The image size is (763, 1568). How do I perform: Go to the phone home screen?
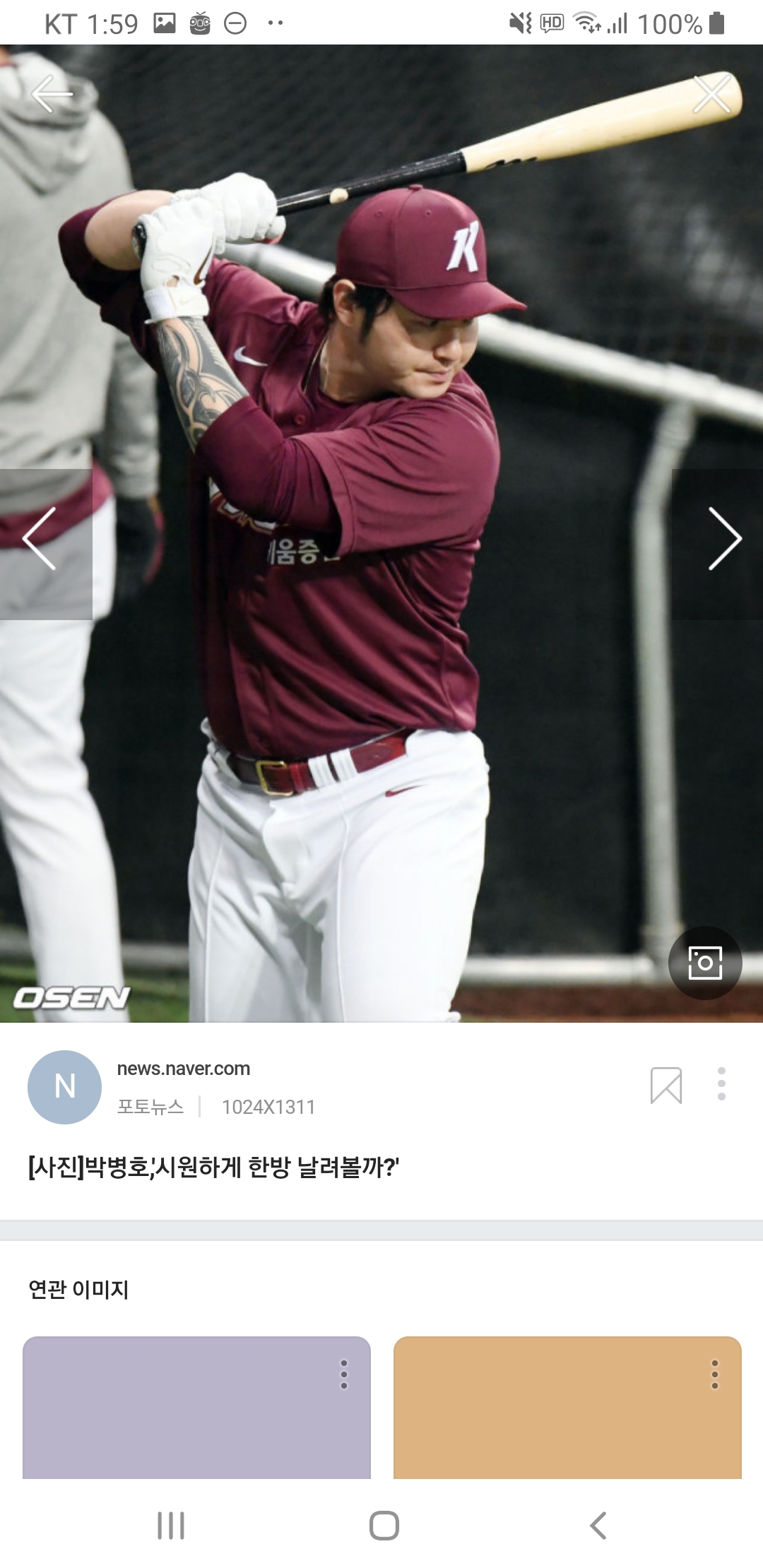point(384,1526)
